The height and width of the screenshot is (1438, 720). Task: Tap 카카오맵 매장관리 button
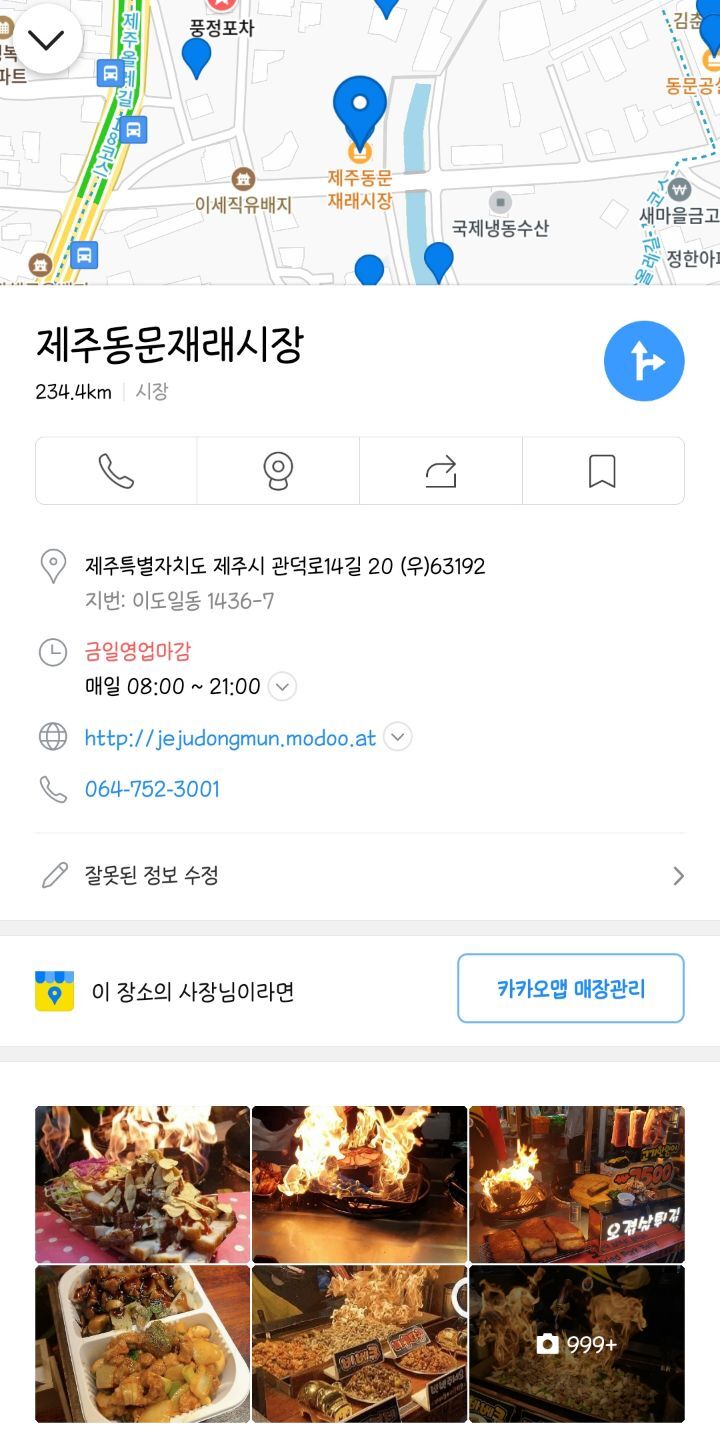point(570,989)
